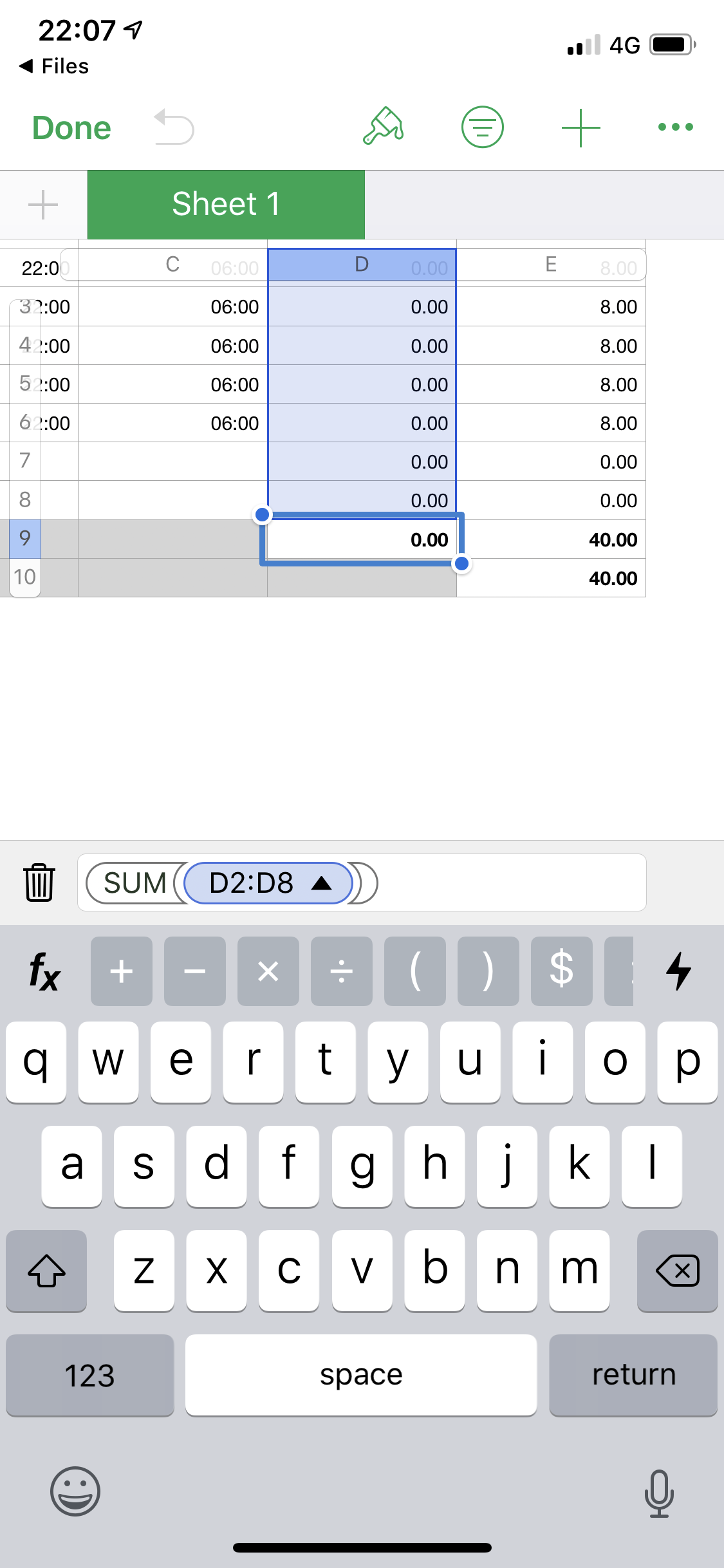This screenshot has width=724, height=1568.
Task: Switch to the 123 numeric keyboard
Action: (89, 1375)
